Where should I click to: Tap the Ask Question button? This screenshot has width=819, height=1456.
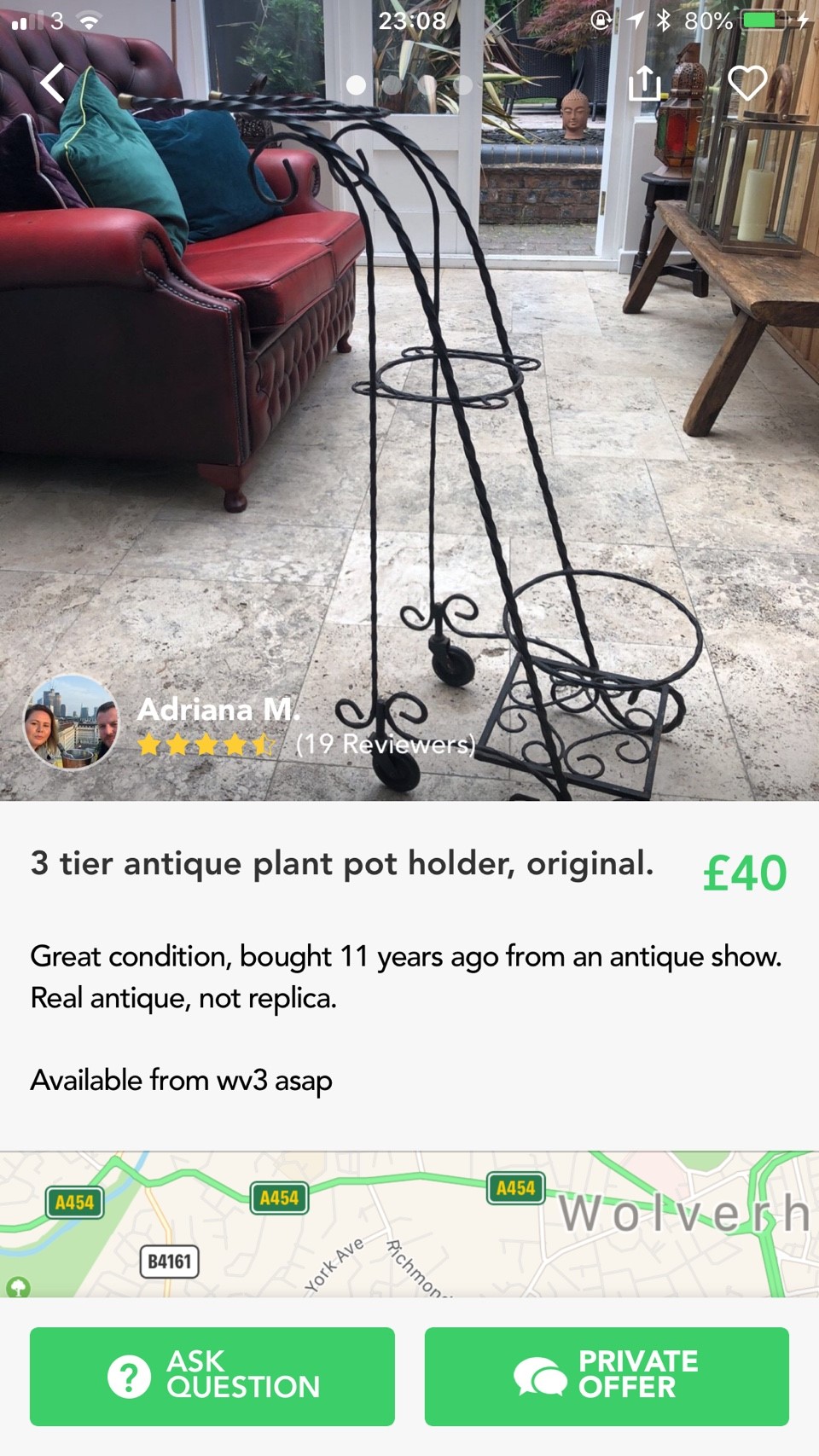click(x=212, y=1376)
